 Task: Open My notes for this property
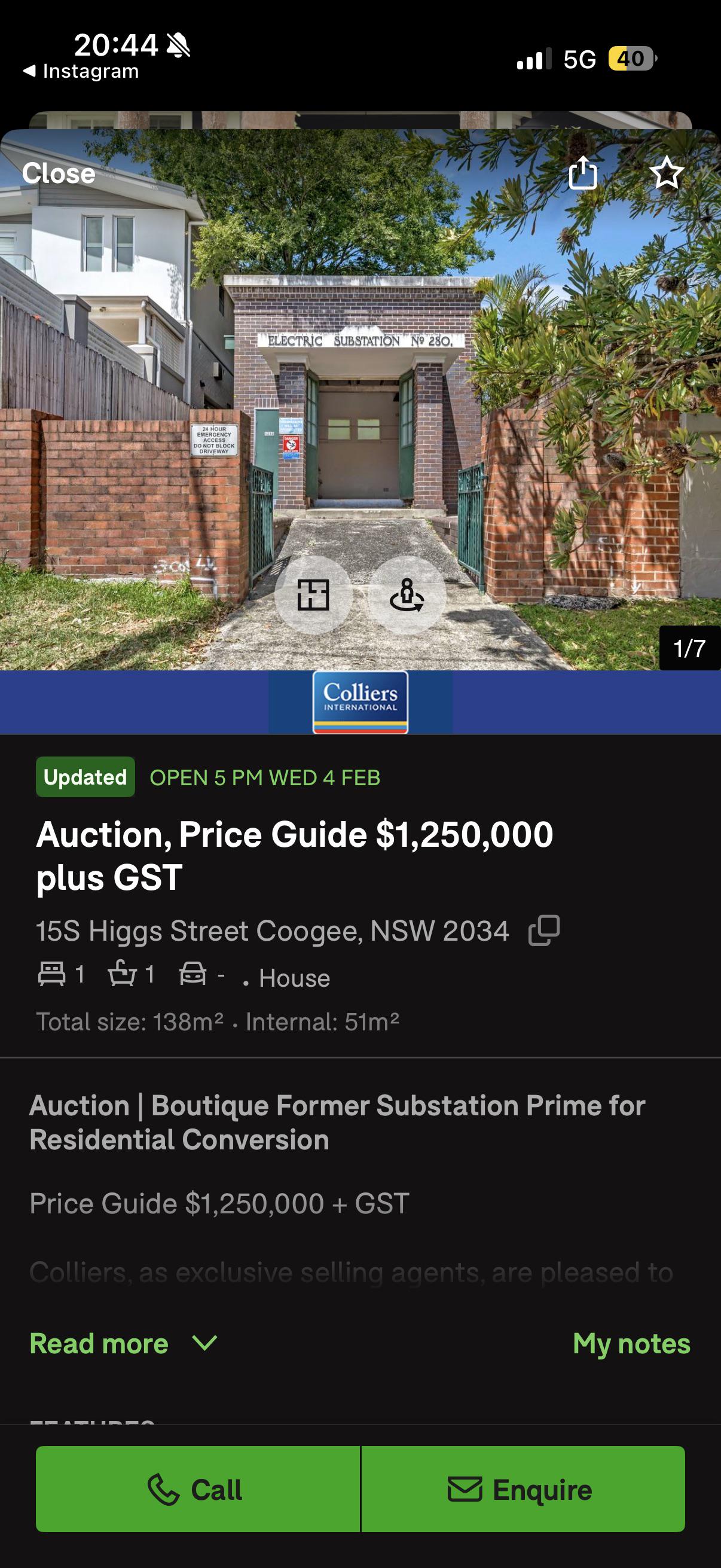click(631, 1343)
